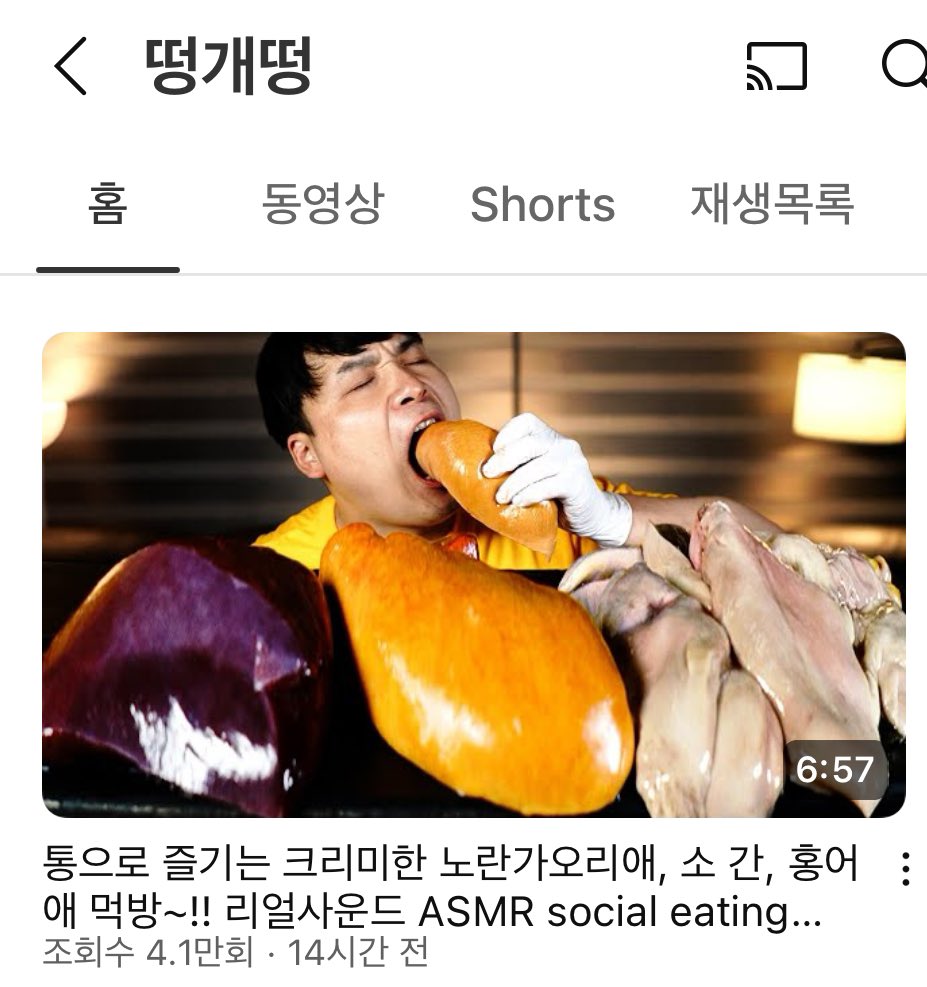Open the video's three-dot options menu
This screenshot has width=927, height=987.
click(905, 869)
